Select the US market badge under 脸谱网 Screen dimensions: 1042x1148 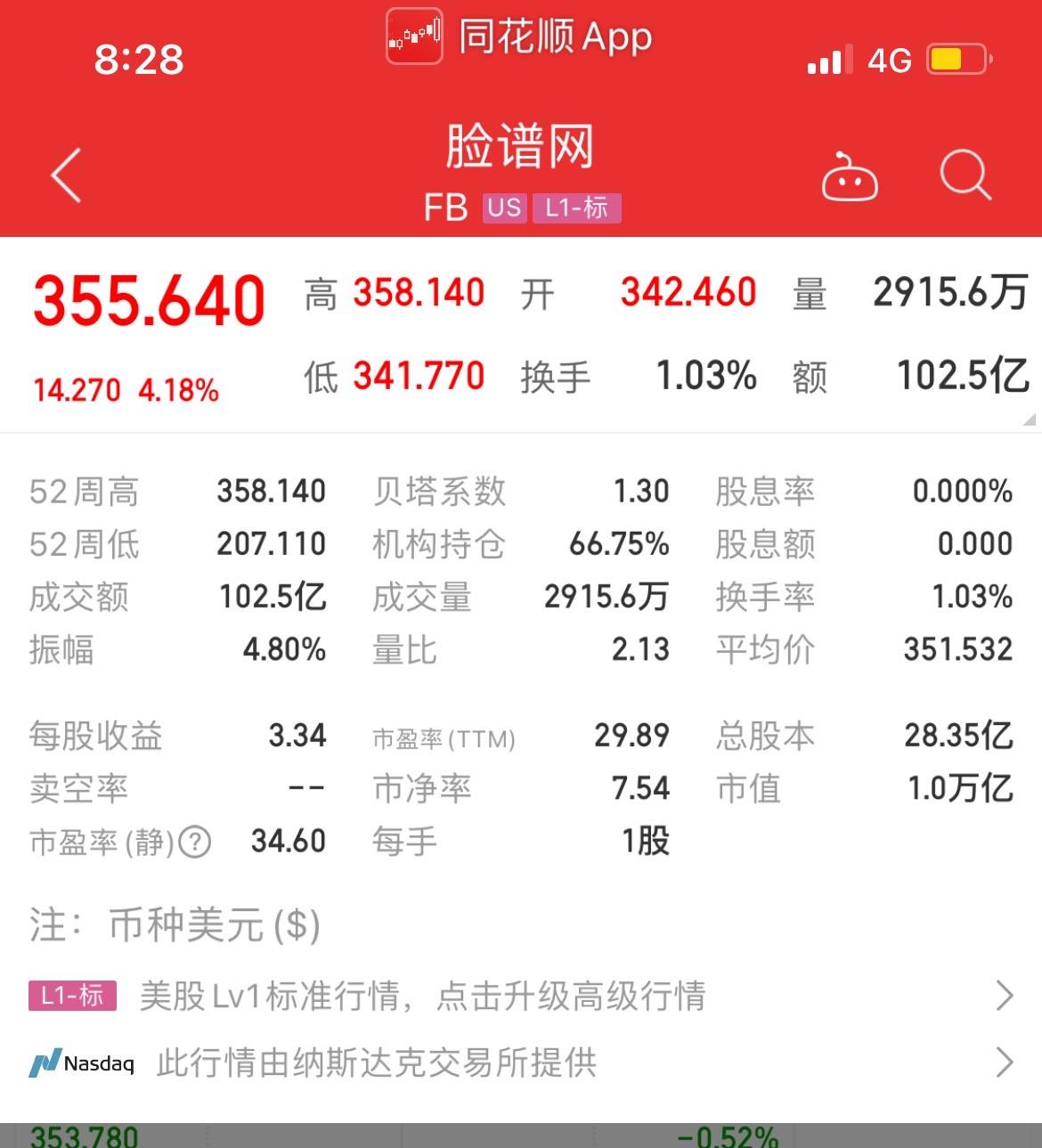[505, 208]
